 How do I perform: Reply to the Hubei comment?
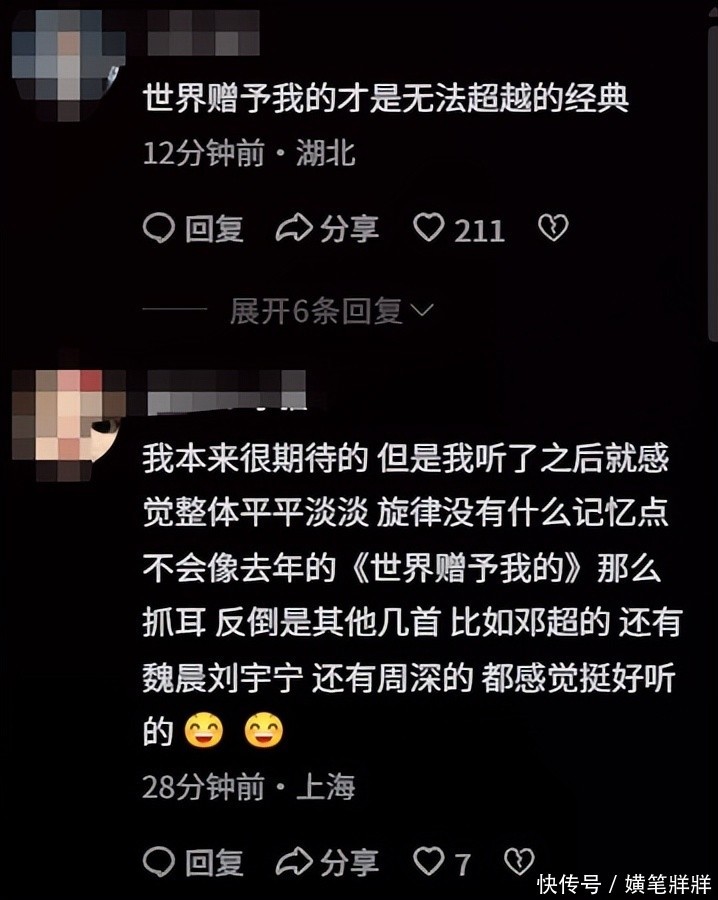[193, 228]
